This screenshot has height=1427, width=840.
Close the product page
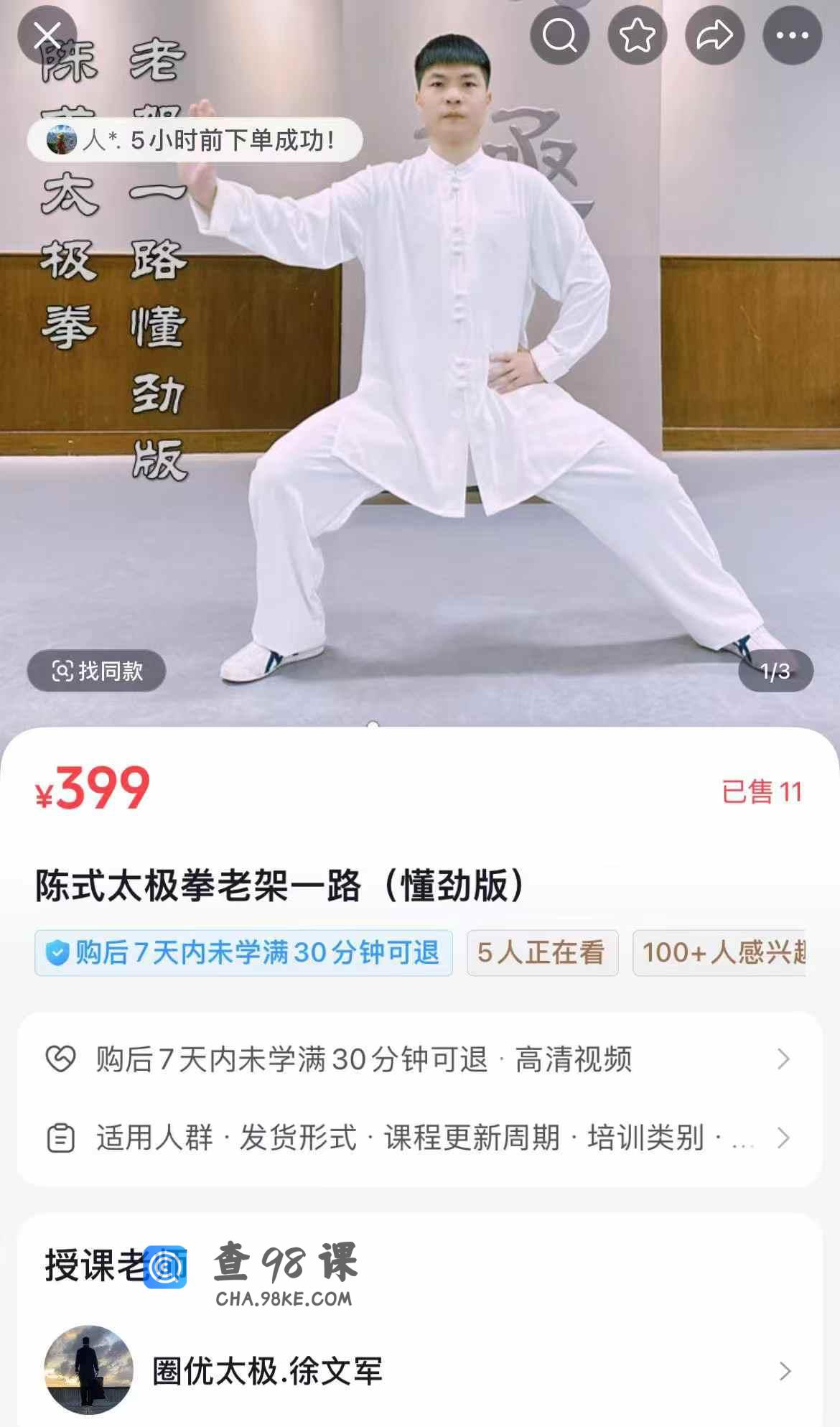(47, 35)
